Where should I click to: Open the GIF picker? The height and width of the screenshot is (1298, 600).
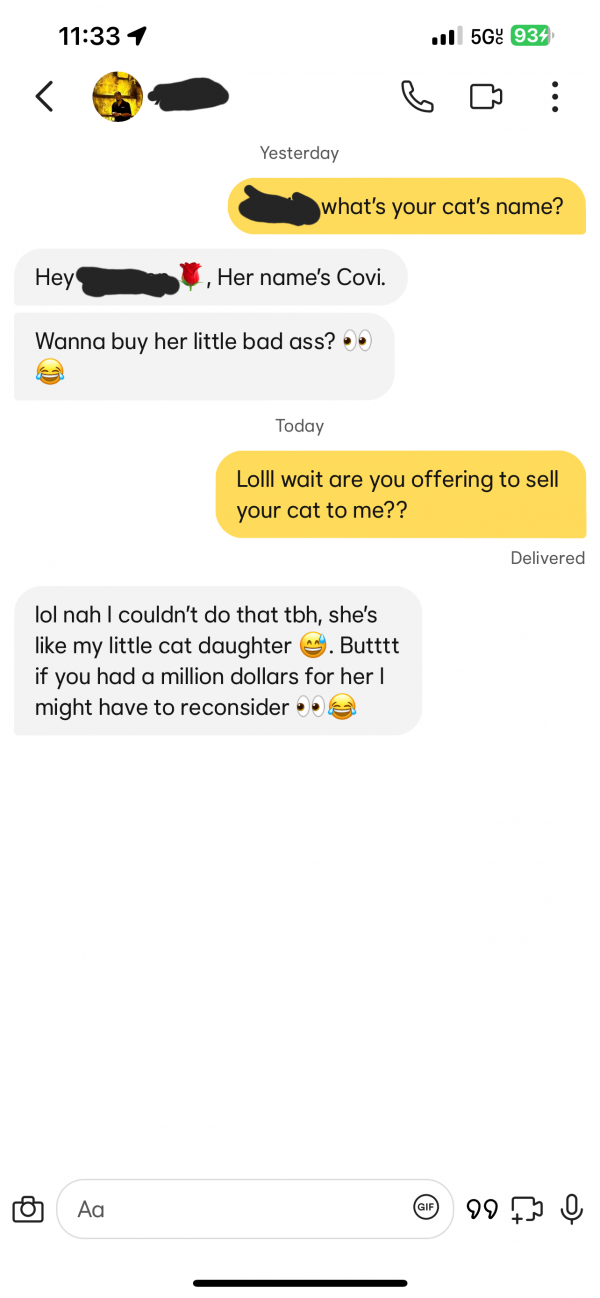pyautogui.click(x=427, y=1208)
